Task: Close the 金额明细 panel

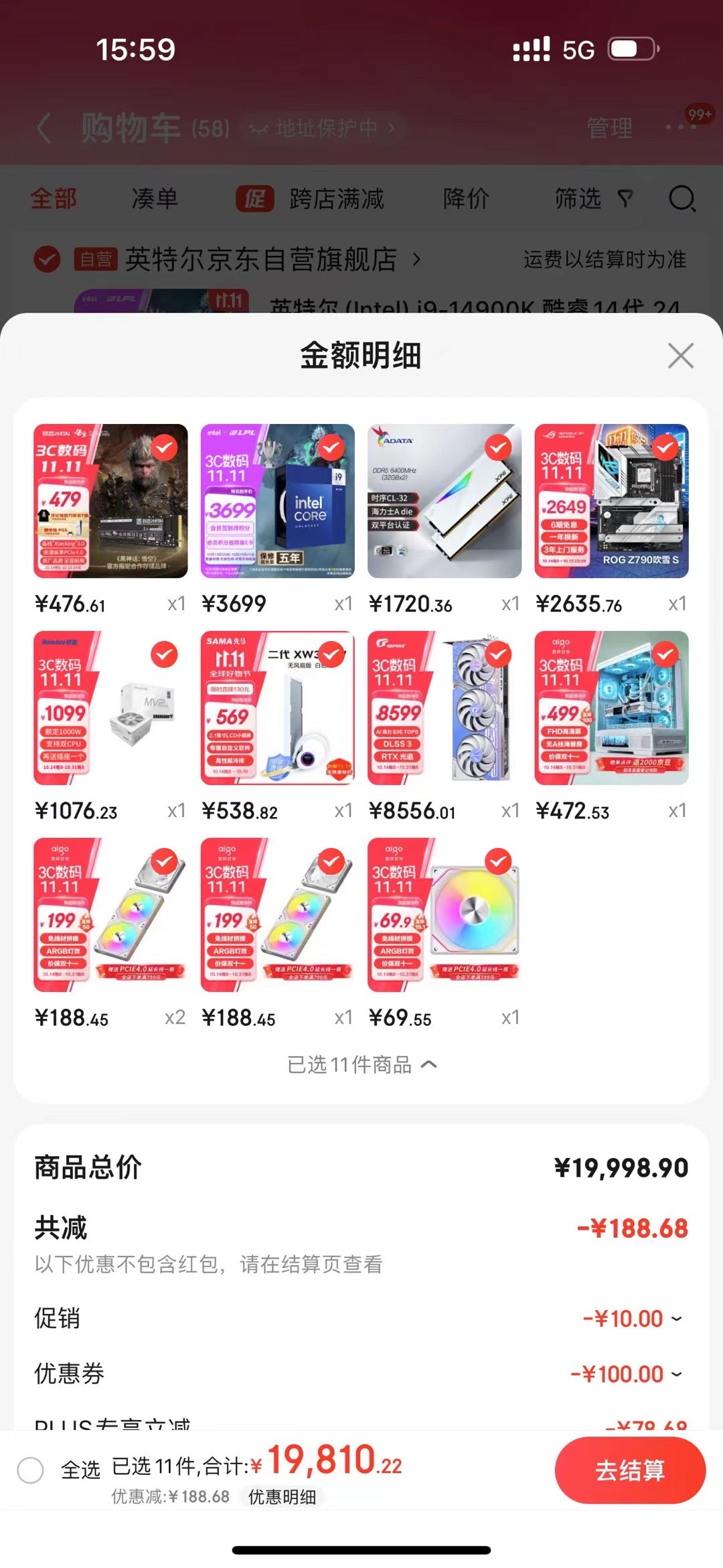Action: pyautogui.click(x=680, y=356)
